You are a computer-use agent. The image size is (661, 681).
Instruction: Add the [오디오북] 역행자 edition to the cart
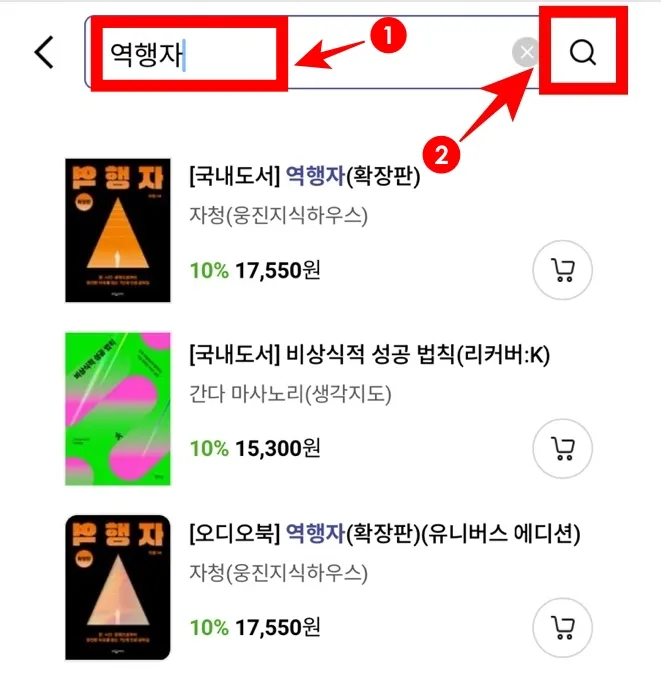(x=563, y=627)
